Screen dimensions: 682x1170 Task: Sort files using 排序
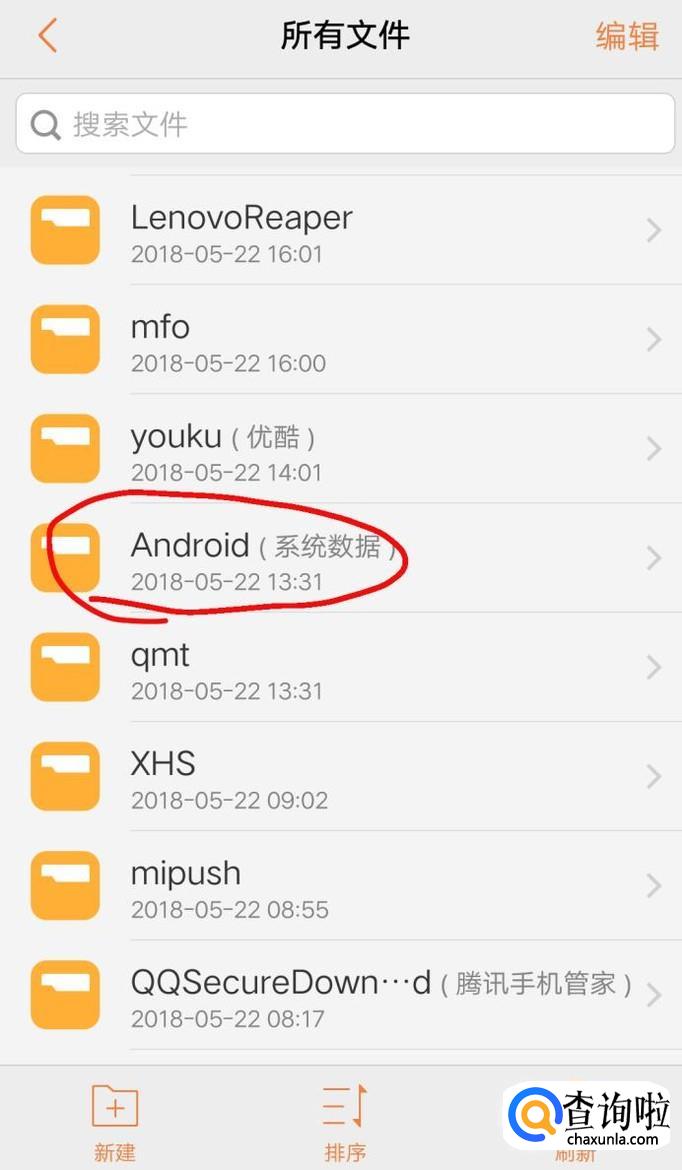click(x=345, y=1120)
